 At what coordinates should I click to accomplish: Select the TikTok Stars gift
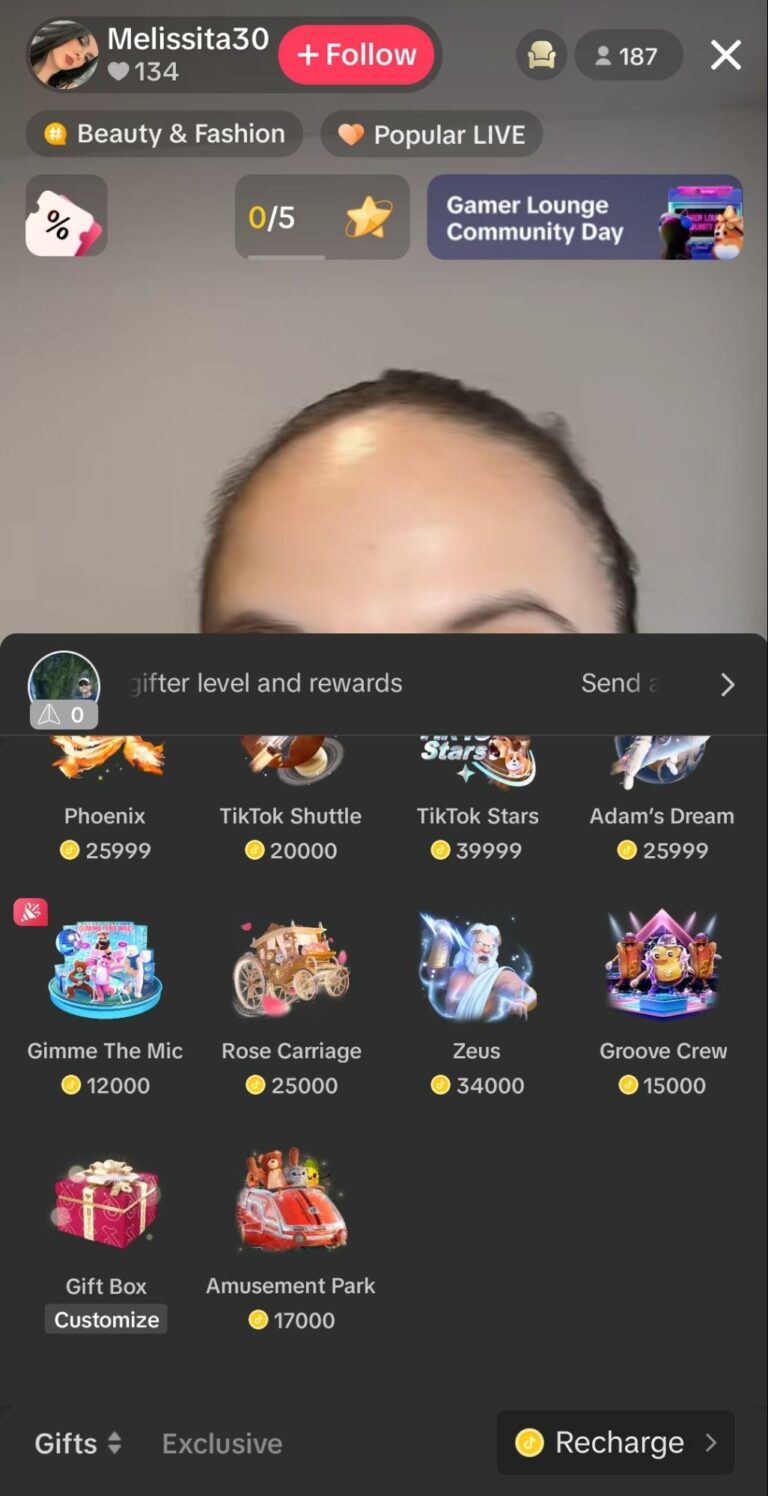[x=477, y=760]
